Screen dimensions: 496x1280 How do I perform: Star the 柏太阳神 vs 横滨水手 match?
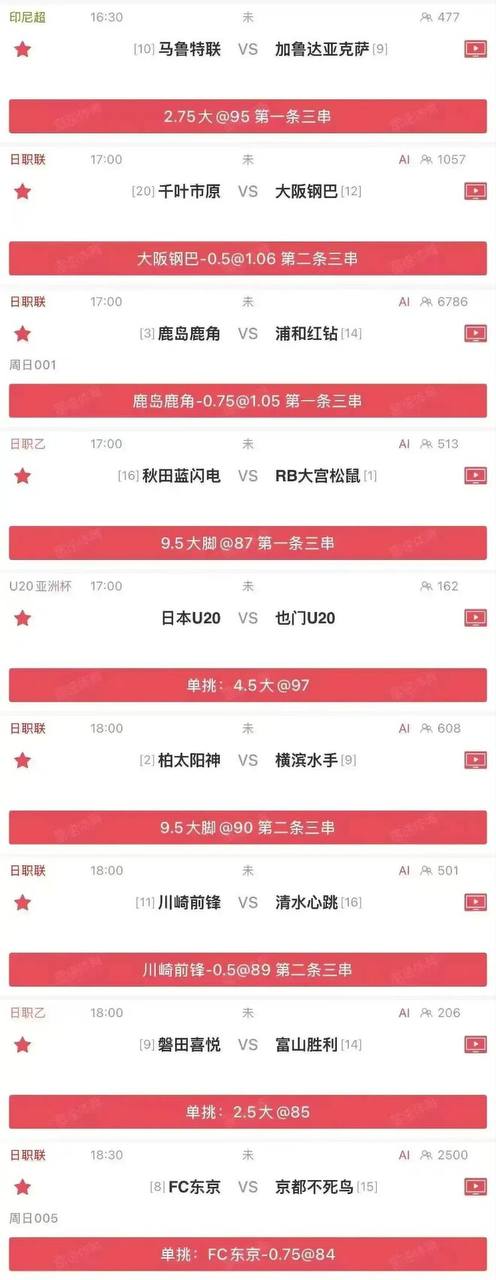tap(22, 760)
